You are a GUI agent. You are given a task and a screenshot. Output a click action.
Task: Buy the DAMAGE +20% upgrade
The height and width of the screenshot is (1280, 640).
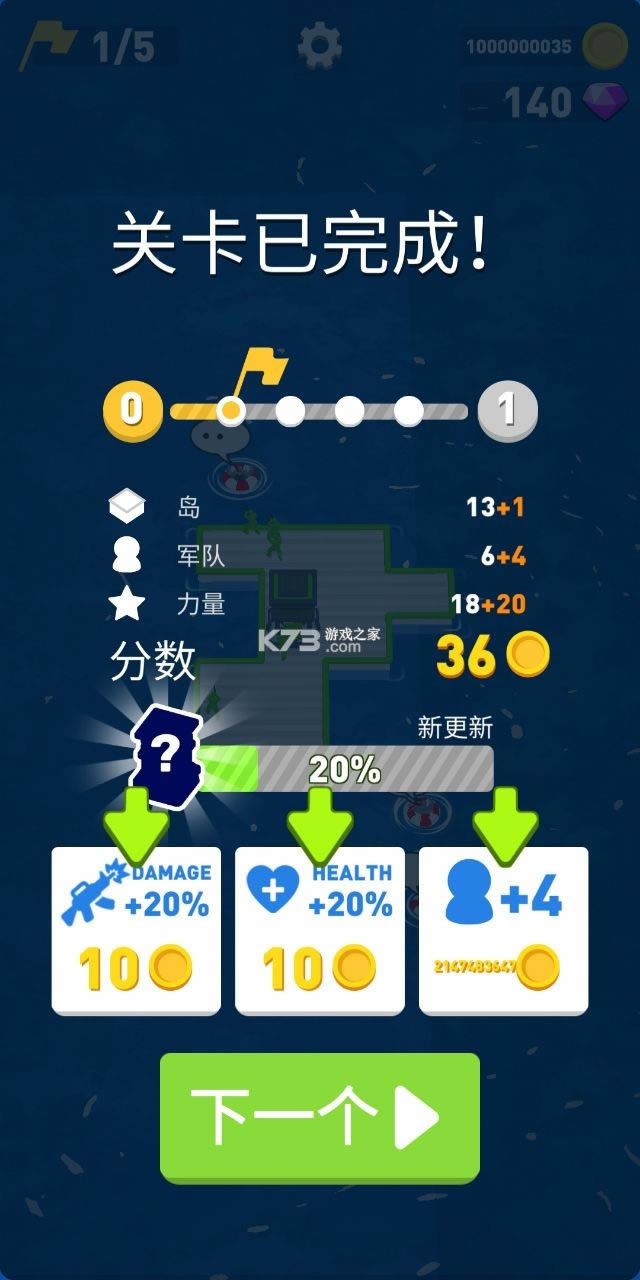pyautogui.click(x=136, y=930)
